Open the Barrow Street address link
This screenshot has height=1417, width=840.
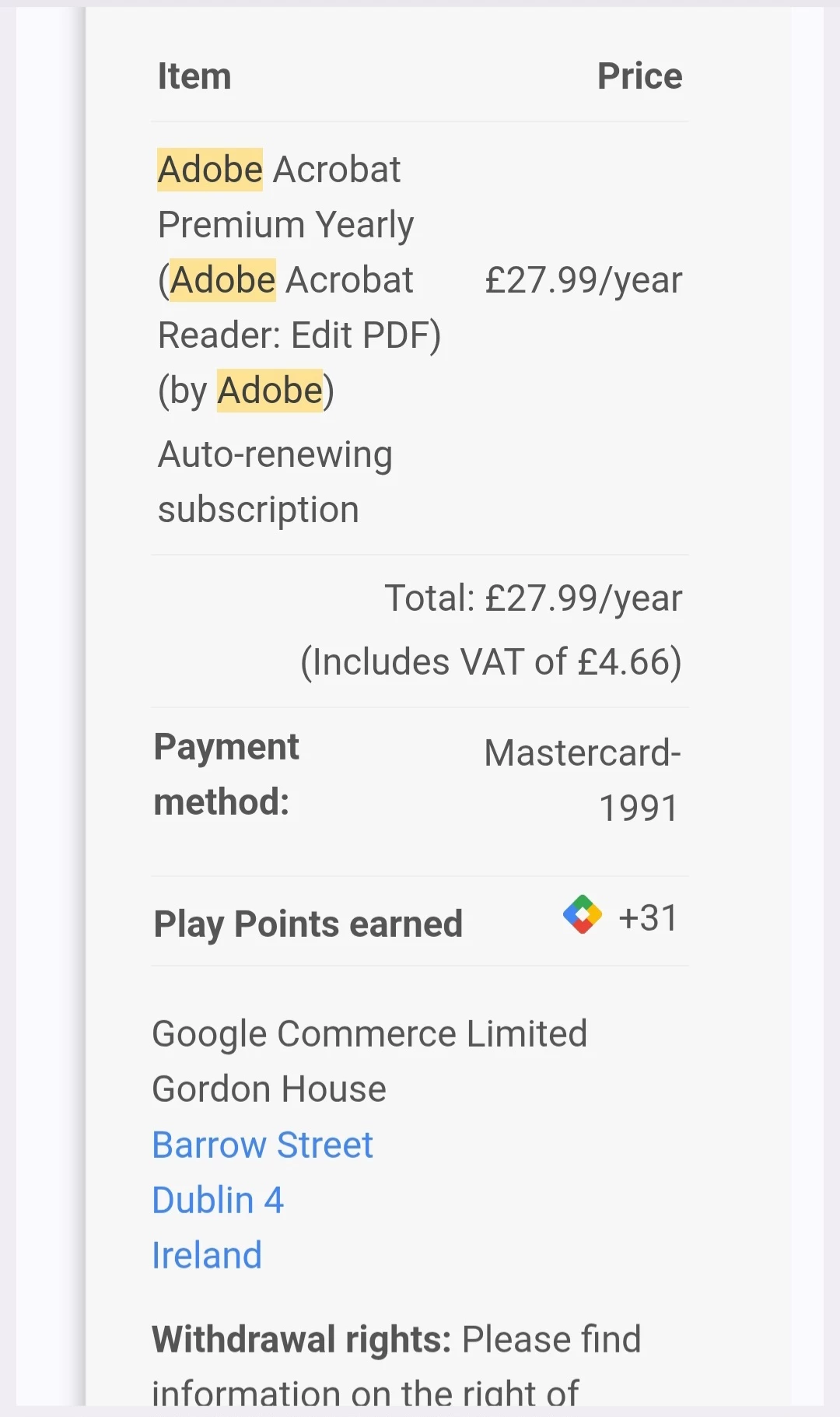click(262, 1145)
